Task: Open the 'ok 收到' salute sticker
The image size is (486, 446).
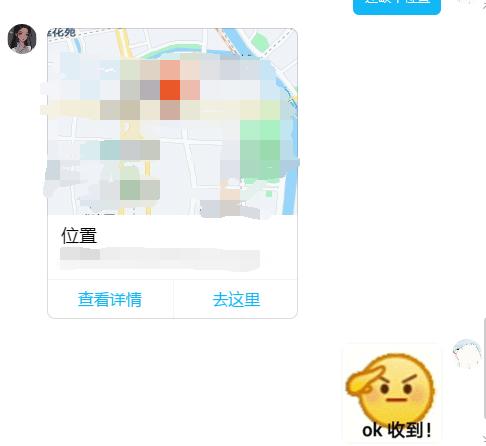Action: coord(392,395)
